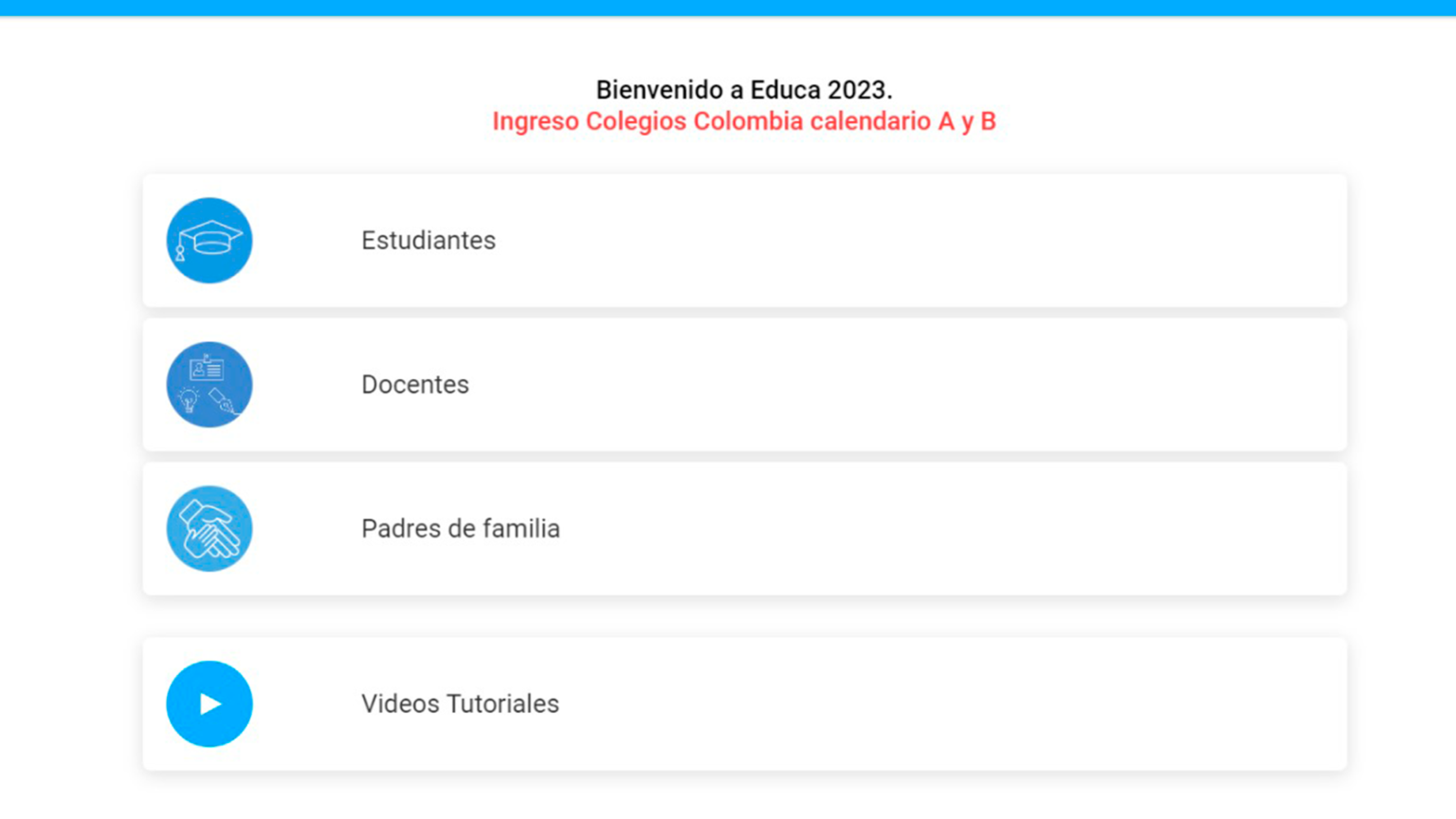Select the Docentes entry

point(415,385)
